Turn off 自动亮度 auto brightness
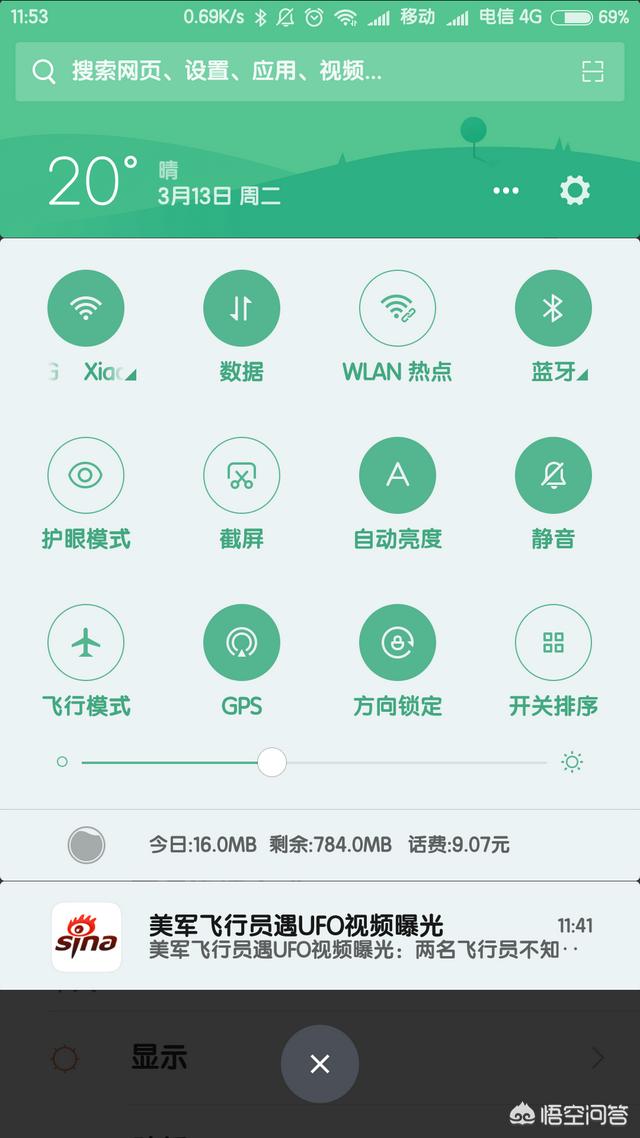 point(397,476)
